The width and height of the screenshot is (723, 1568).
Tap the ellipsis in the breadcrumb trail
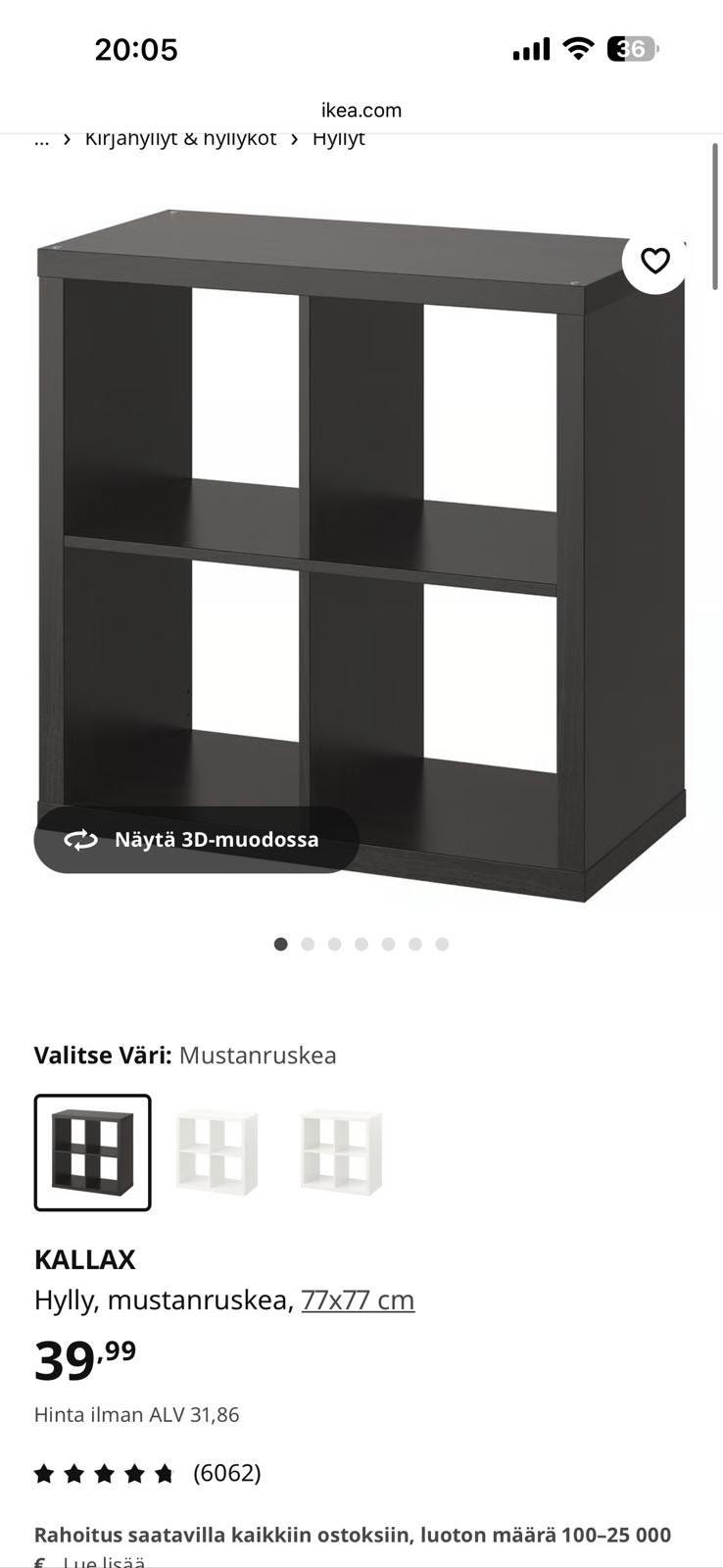click(x=41, y=138)
